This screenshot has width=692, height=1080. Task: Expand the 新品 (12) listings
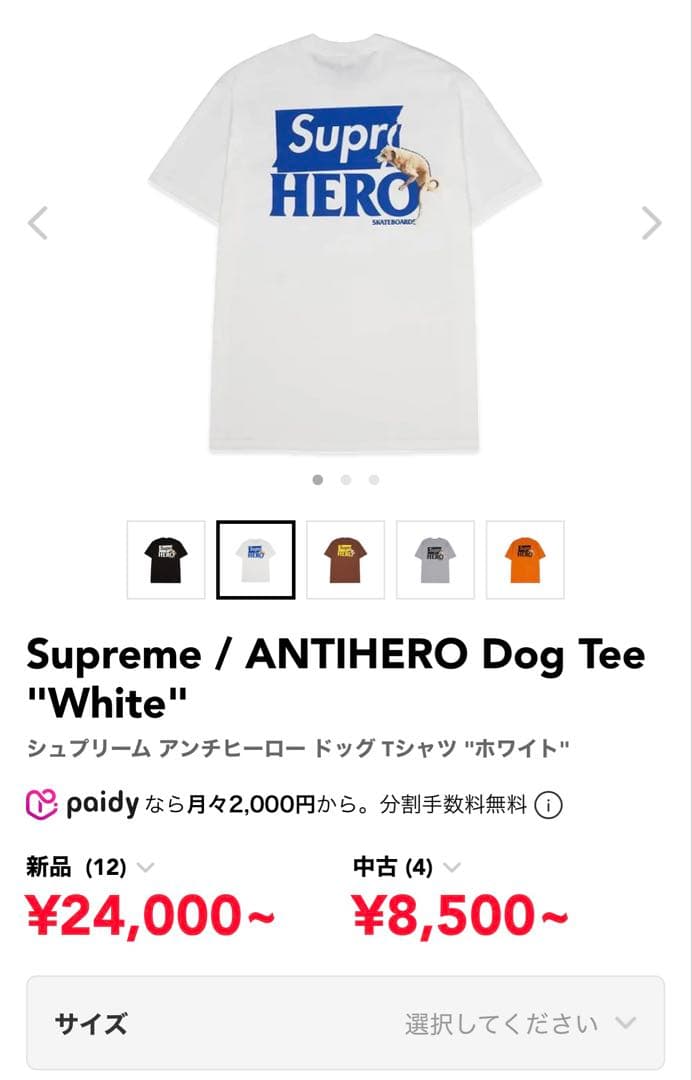click(x=90, y=867)
